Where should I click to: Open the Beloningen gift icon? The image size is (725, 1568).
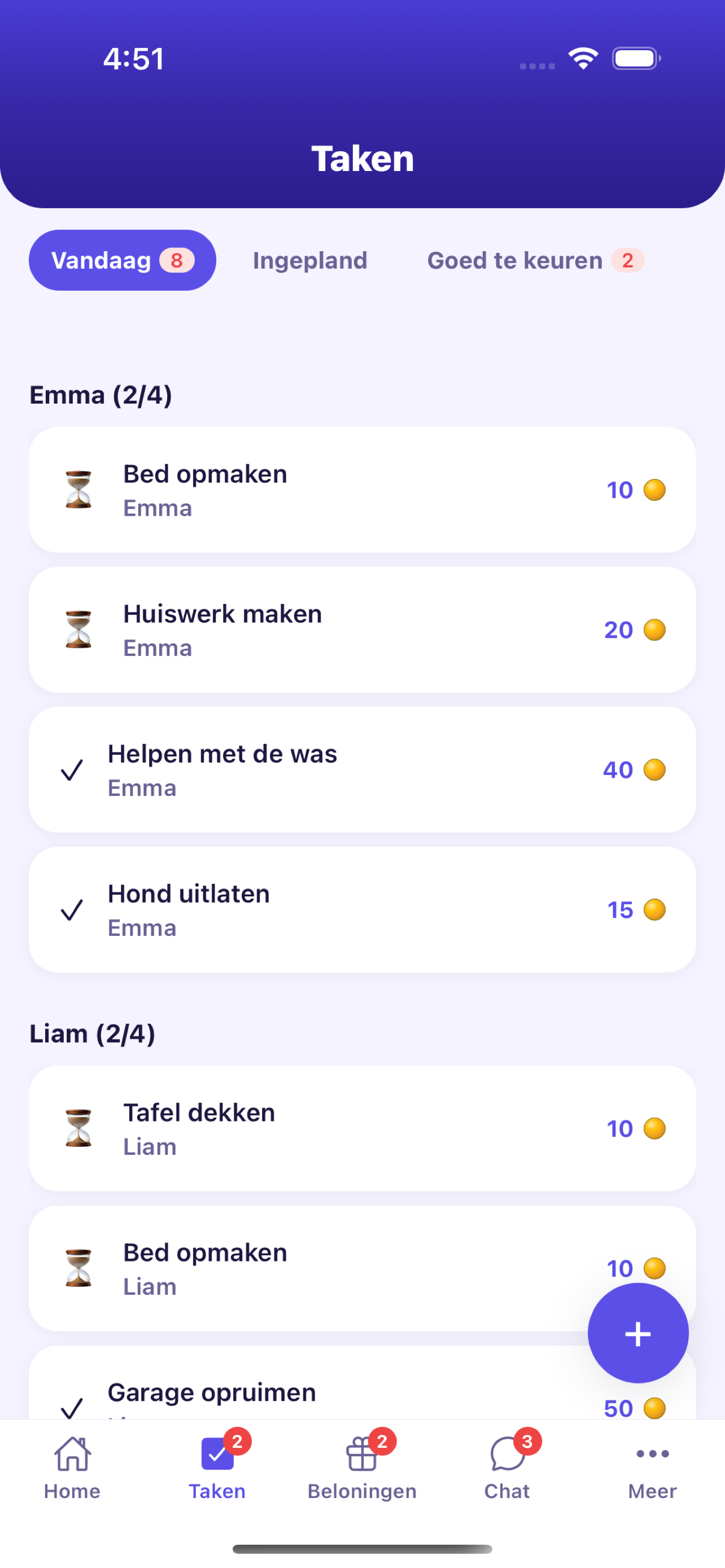pos(361,1455)
